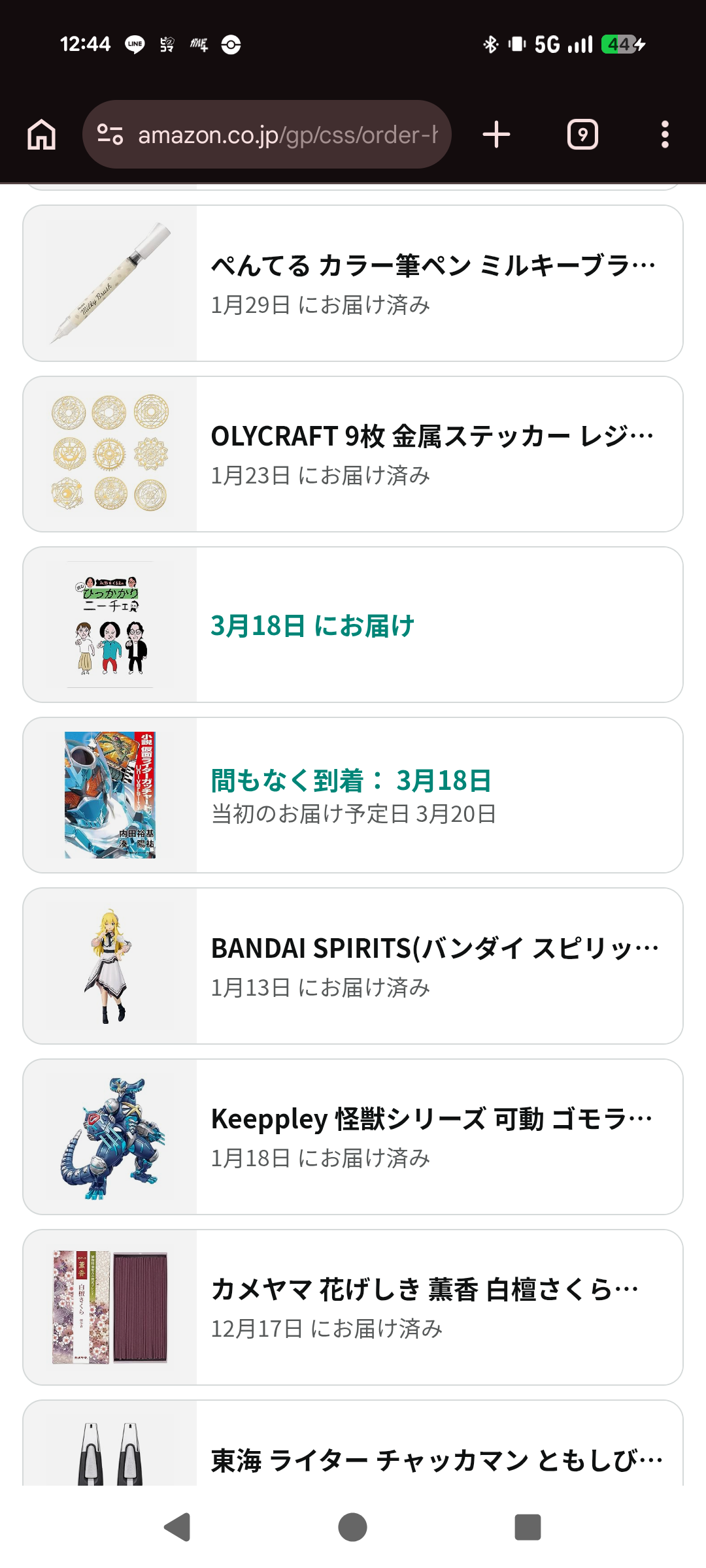
Task: Select the 東海 ライター チャッカマン order
Action: (353, 1450)
